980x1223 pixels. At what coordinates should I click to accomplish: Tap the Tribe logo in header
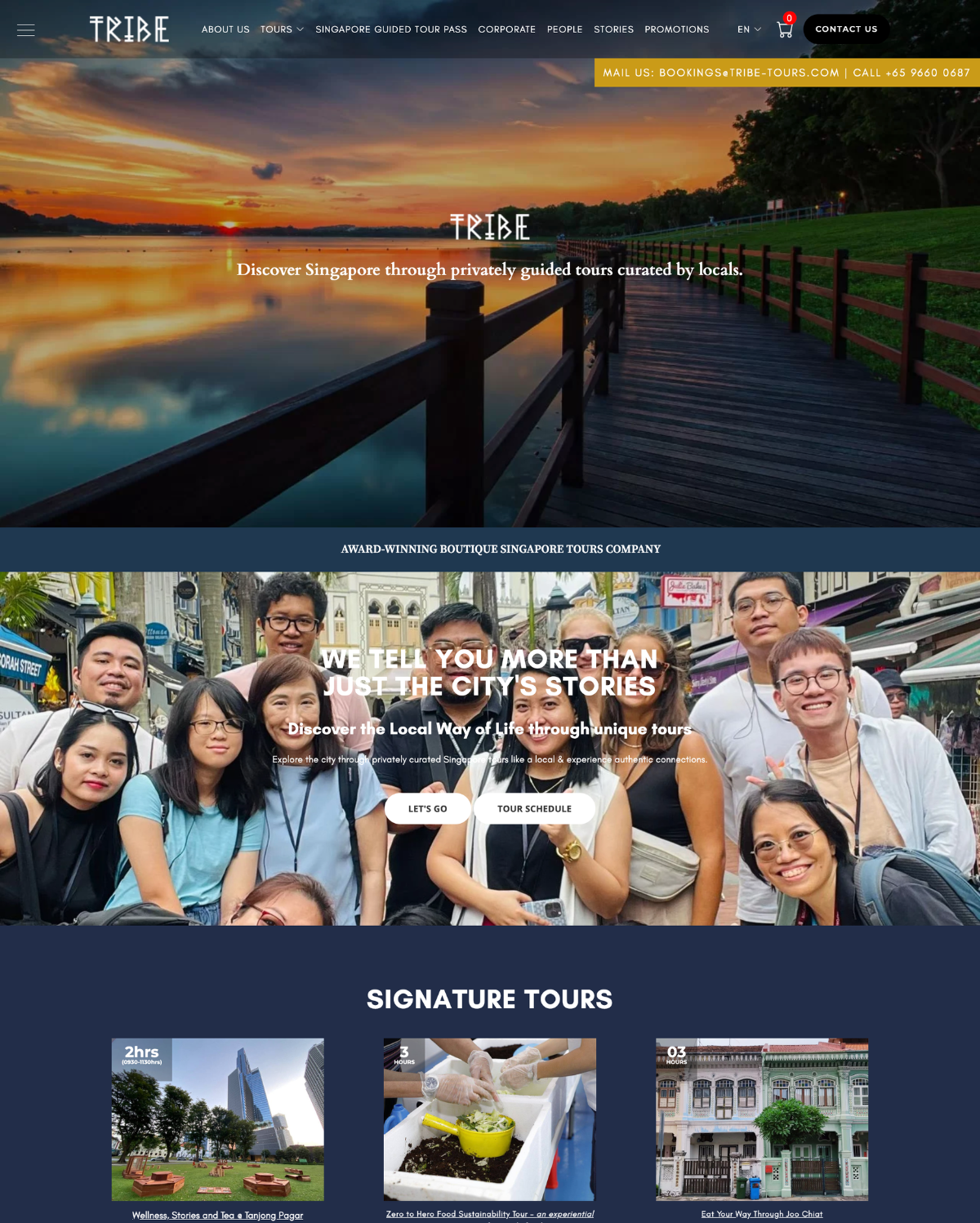pos(129,29)
